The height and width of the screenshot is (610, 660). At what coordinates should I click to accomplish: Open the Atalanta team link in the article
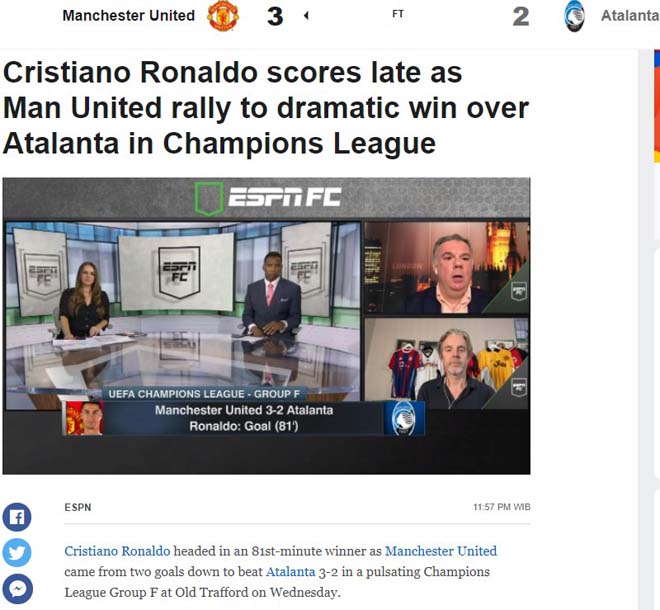pyautogui.click(x=290, y=572)
